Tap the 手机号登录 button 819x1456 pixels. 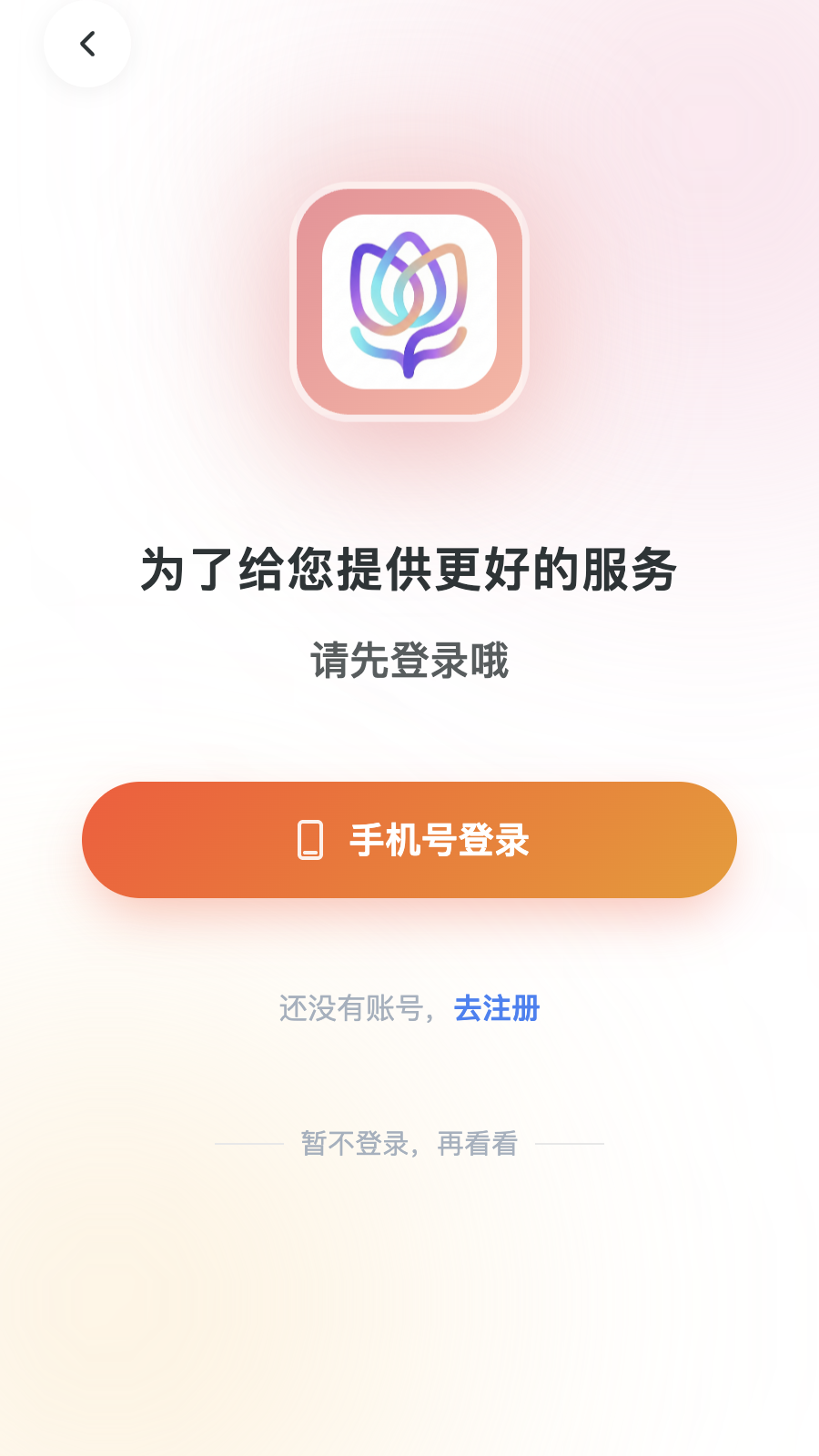pyautogui.click(x=409, y=840)
